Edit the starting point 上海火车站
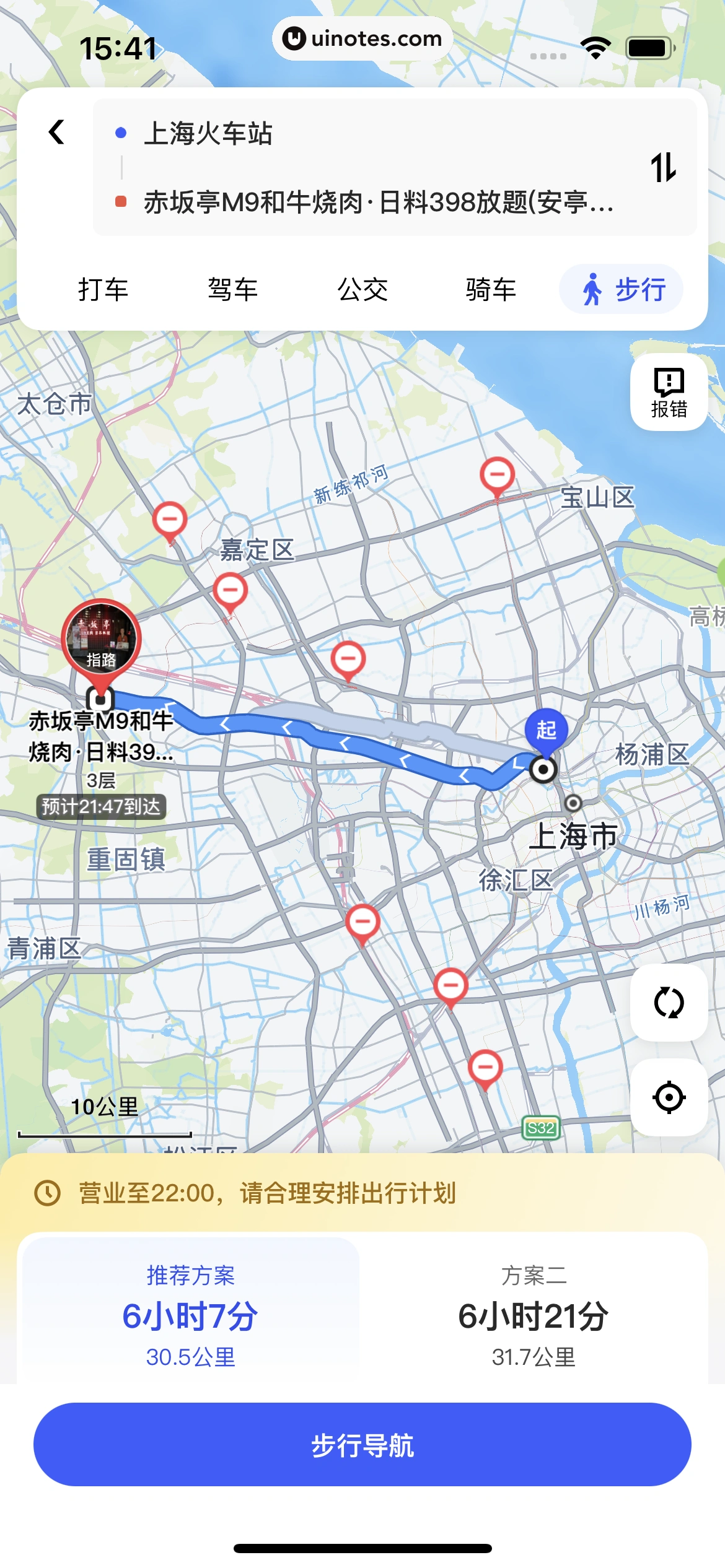The width and height of the screenshot is (725, 1568). [x=208, y=134]
